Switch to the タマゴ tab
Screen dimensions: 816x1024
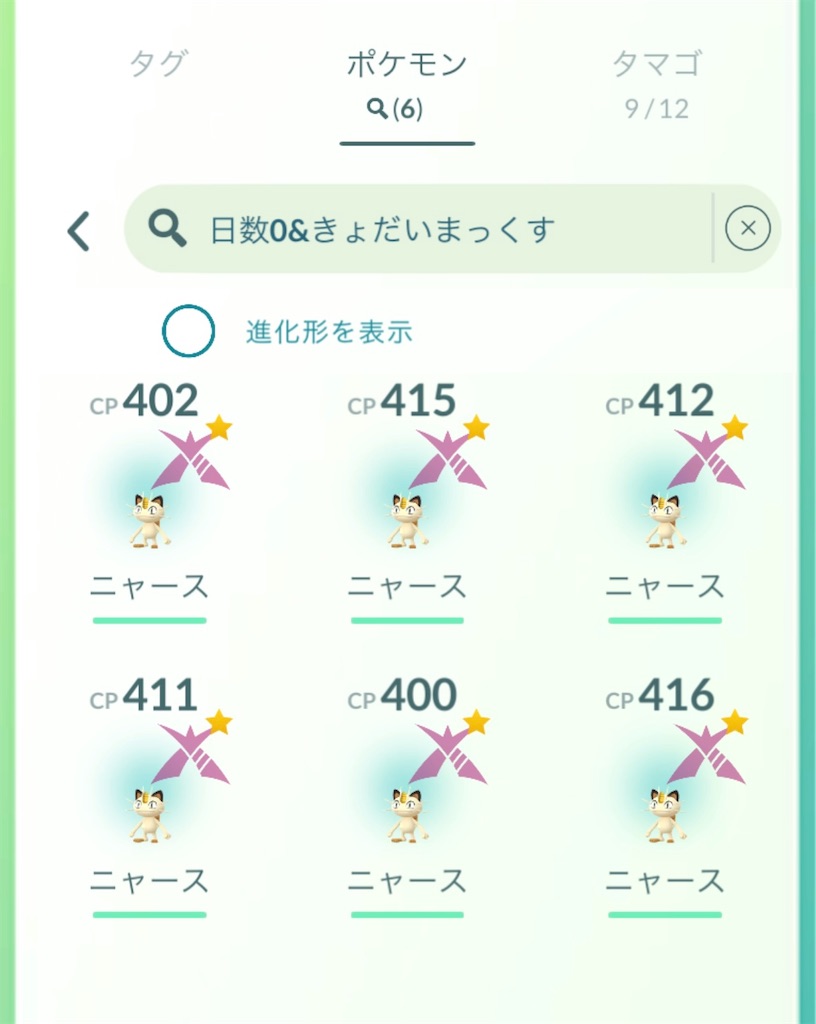click(656, 80)
